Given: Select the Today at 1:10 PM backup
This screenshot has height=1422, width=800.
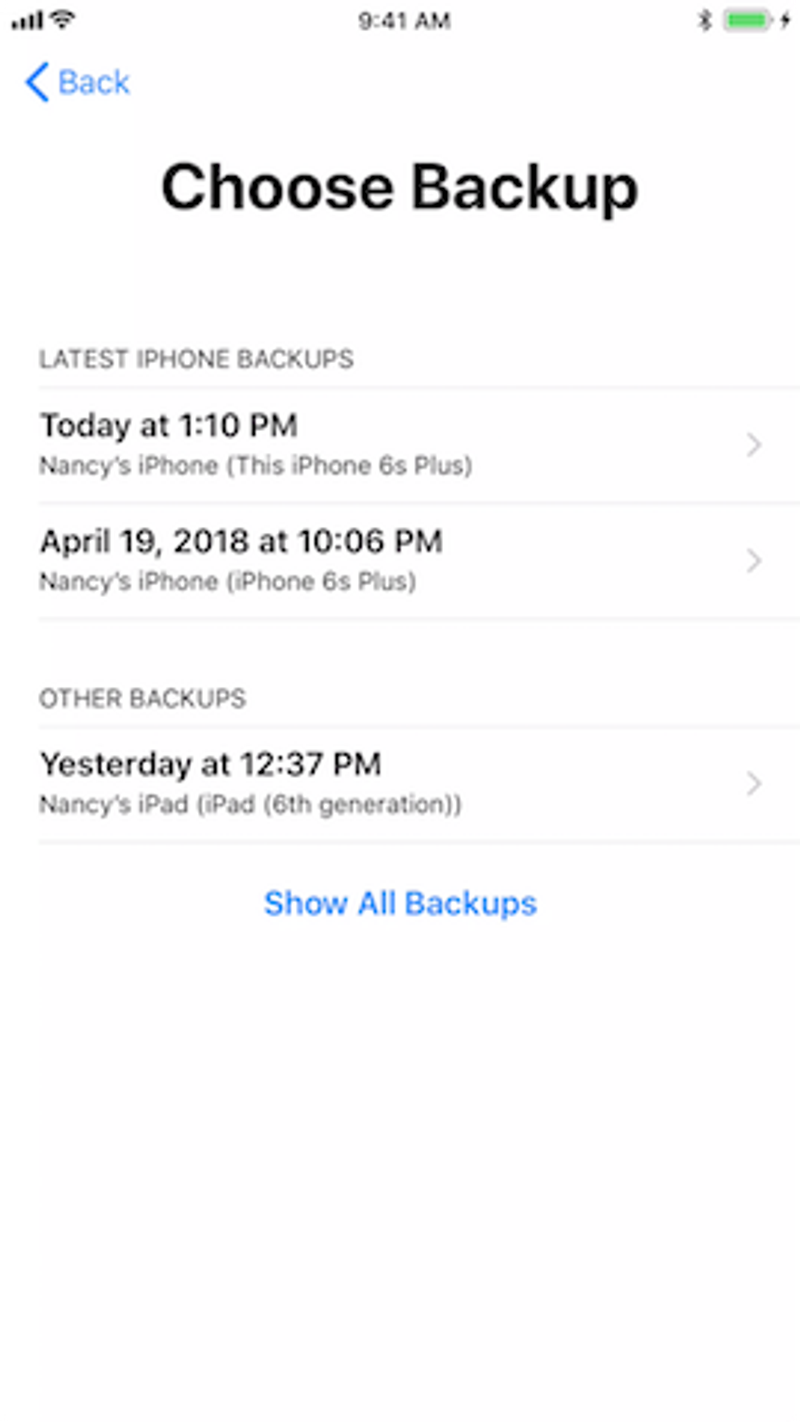Looking at the screenshot, I should pyautogui.click(x=400, y=444).
